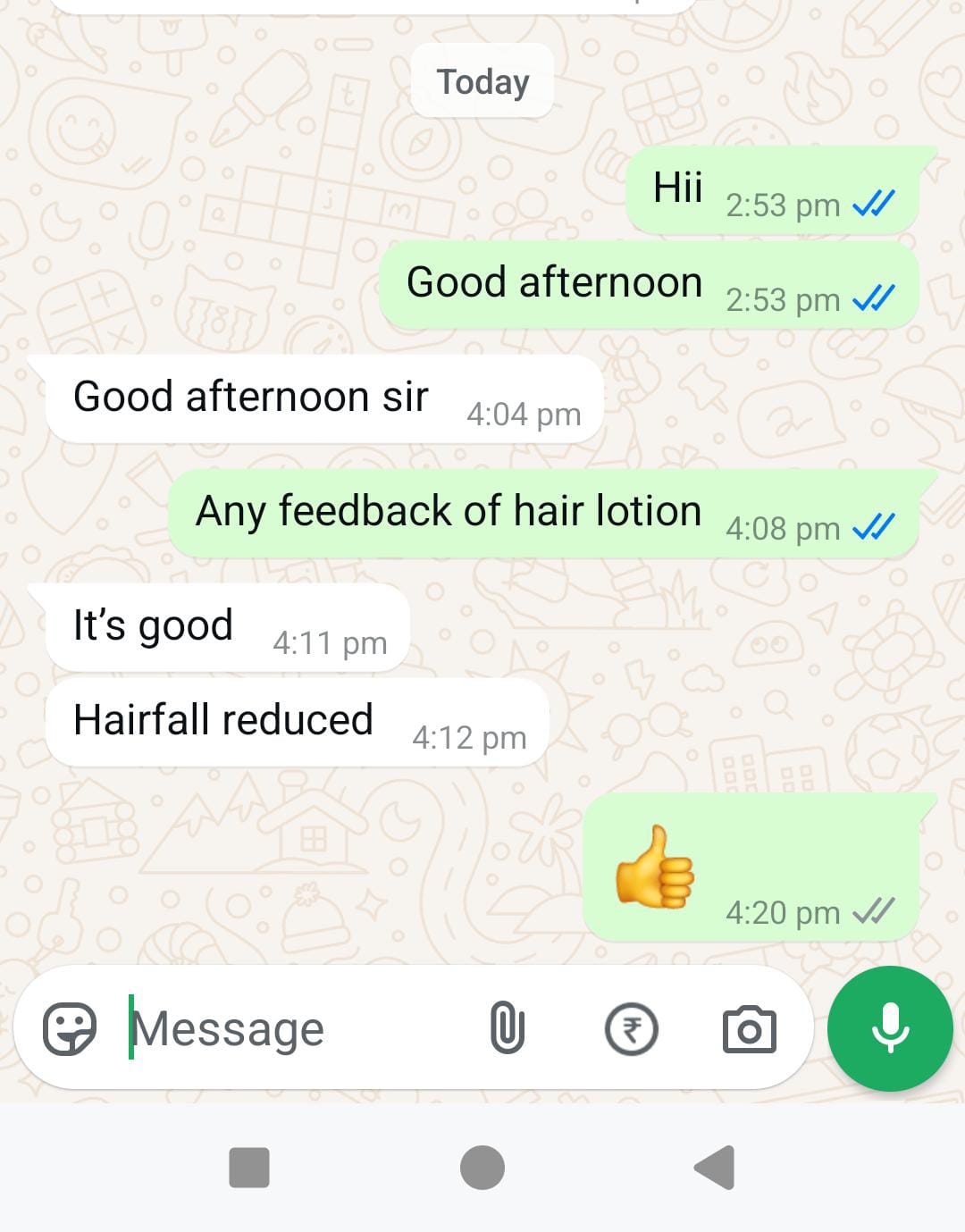Screen dimensions: 965x1232
Task: Open the emoji and sticker picker
Action: point(70,1028)
